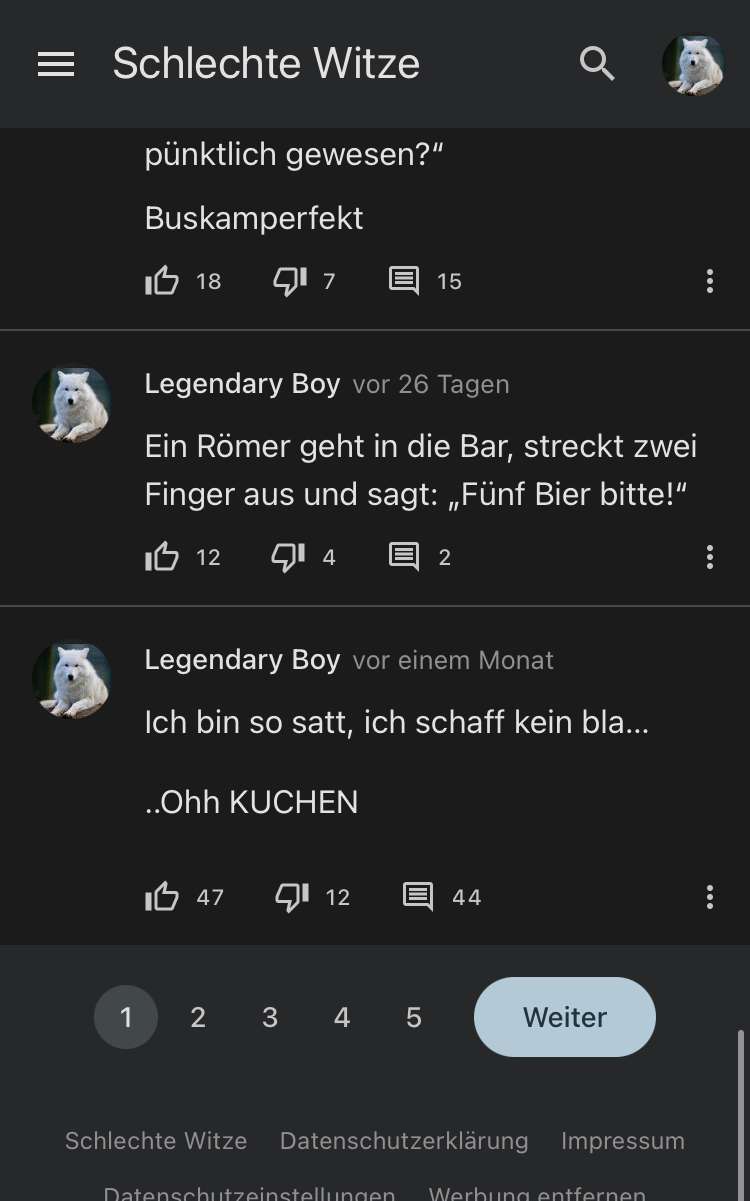The height and width of the screenshot is (1201, 750).
Task: Like the Buskamperfekt joke
Action: 162,281
